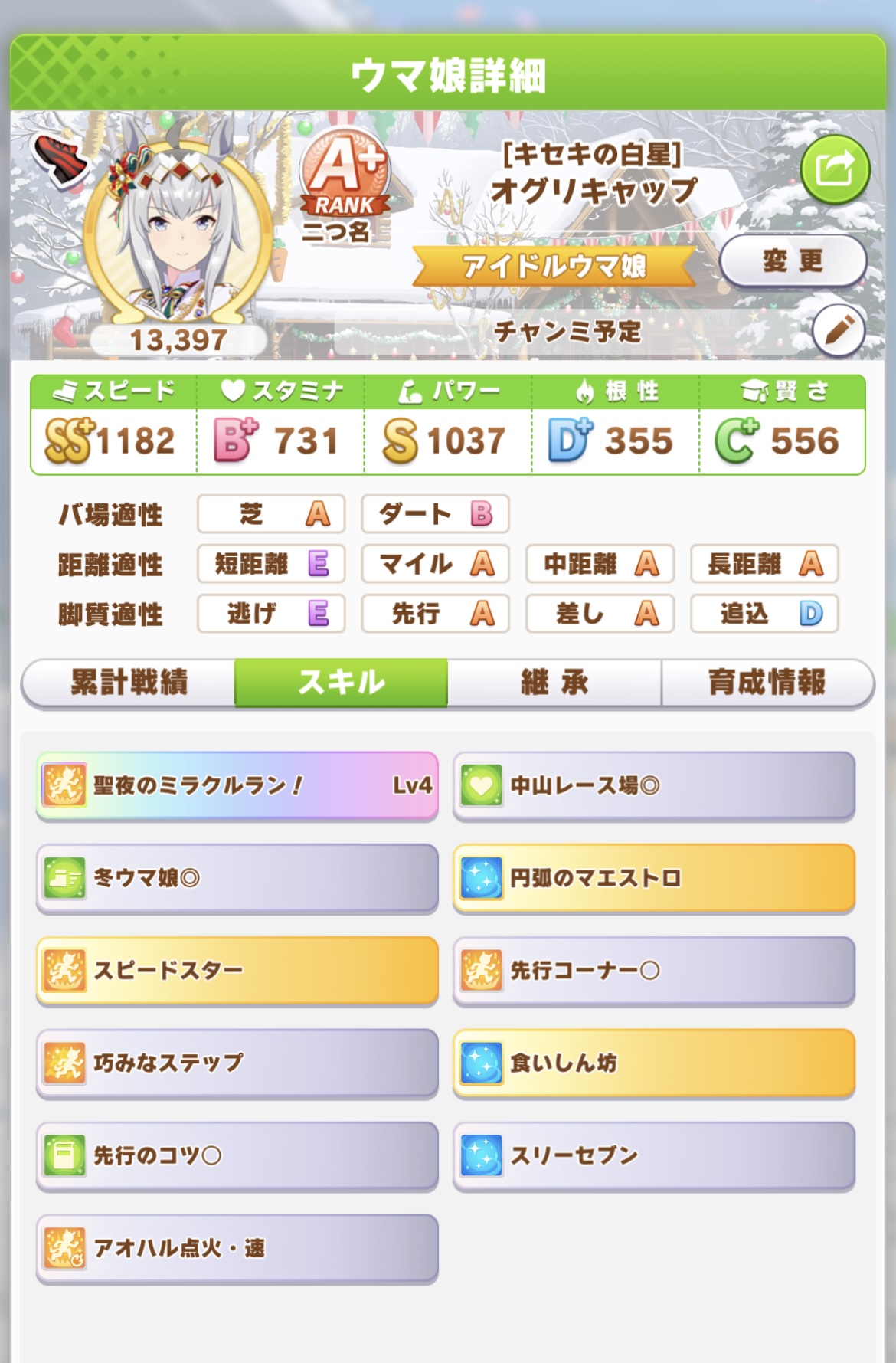Tap the 食いしん坊 skill
Image resolution: width=896 pixels, height=1363 pixels.
(x=653, y=1063)
